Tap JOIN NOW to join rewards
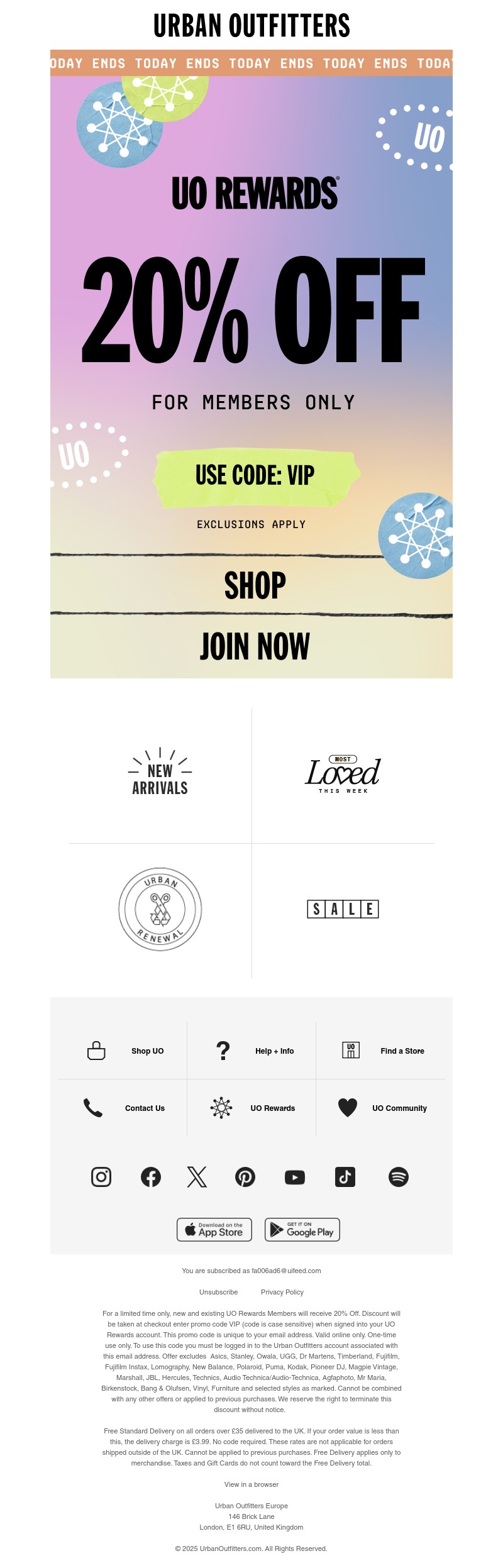 pos(255,646)
